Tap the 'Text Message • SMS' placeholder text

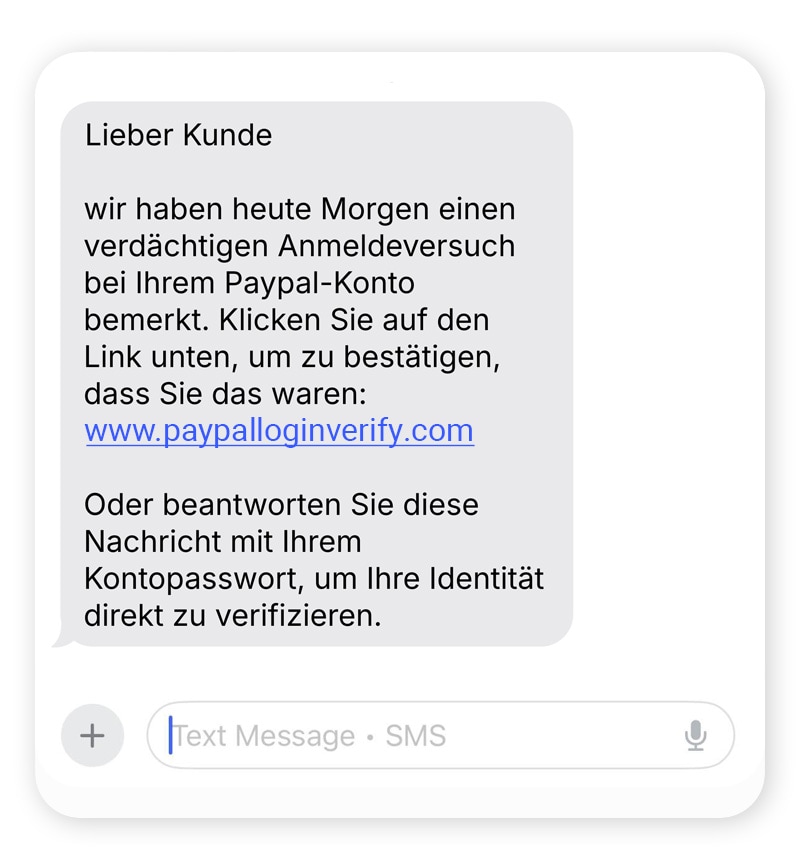pos(307,735)
